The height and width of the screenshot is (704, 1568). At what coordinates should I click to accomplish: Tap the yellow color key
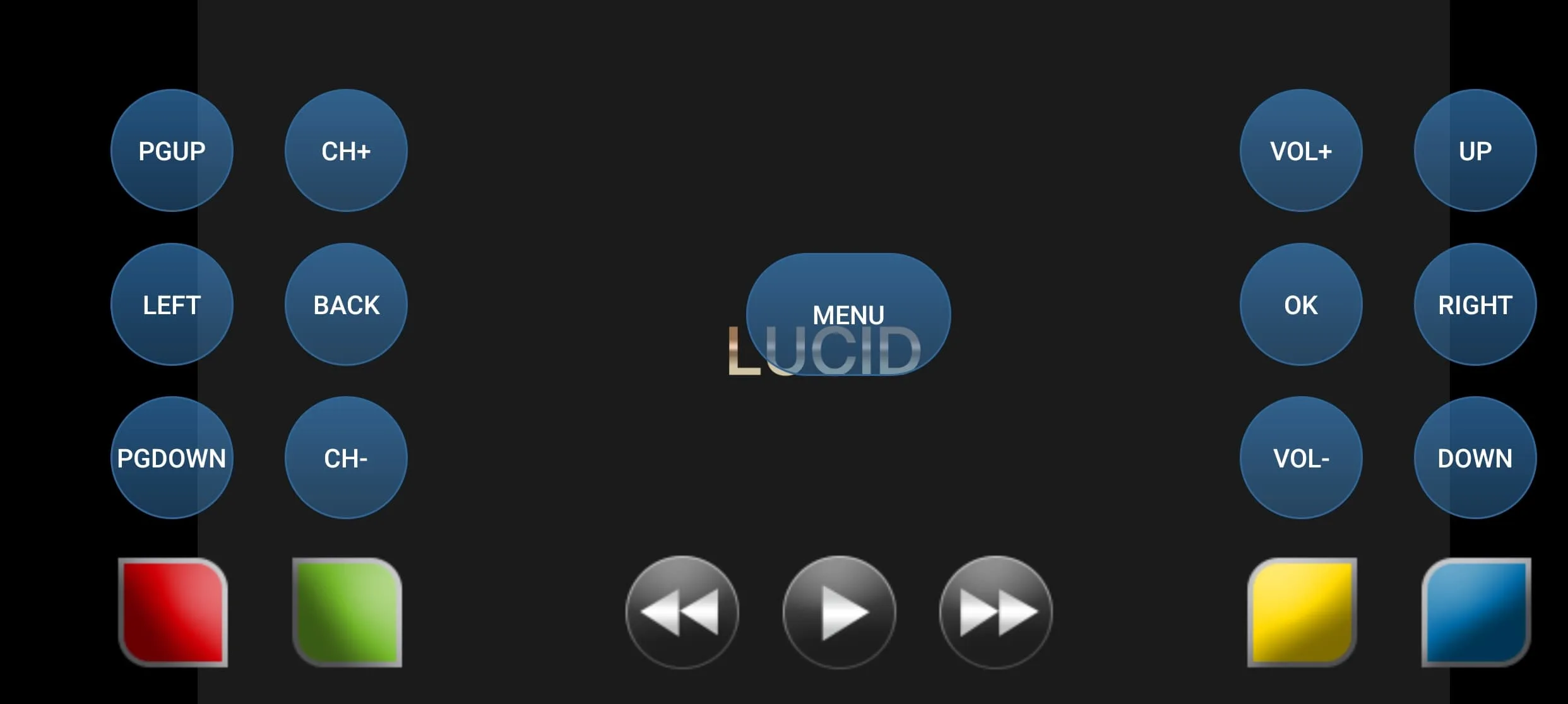tap(1302, 612)
